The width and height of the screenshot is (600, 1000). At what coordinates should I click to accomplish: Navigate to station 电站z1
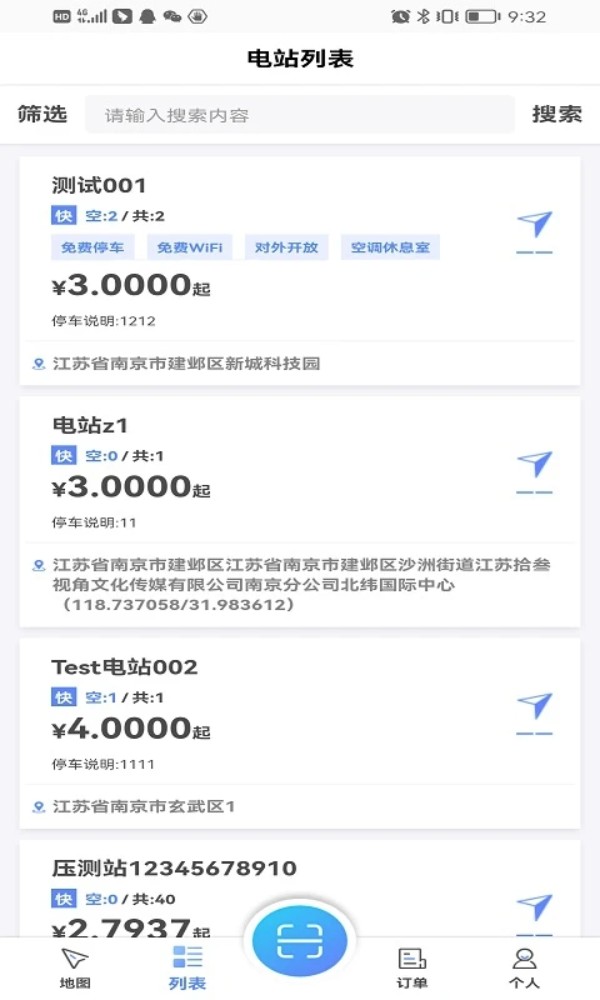pos(534,473)
